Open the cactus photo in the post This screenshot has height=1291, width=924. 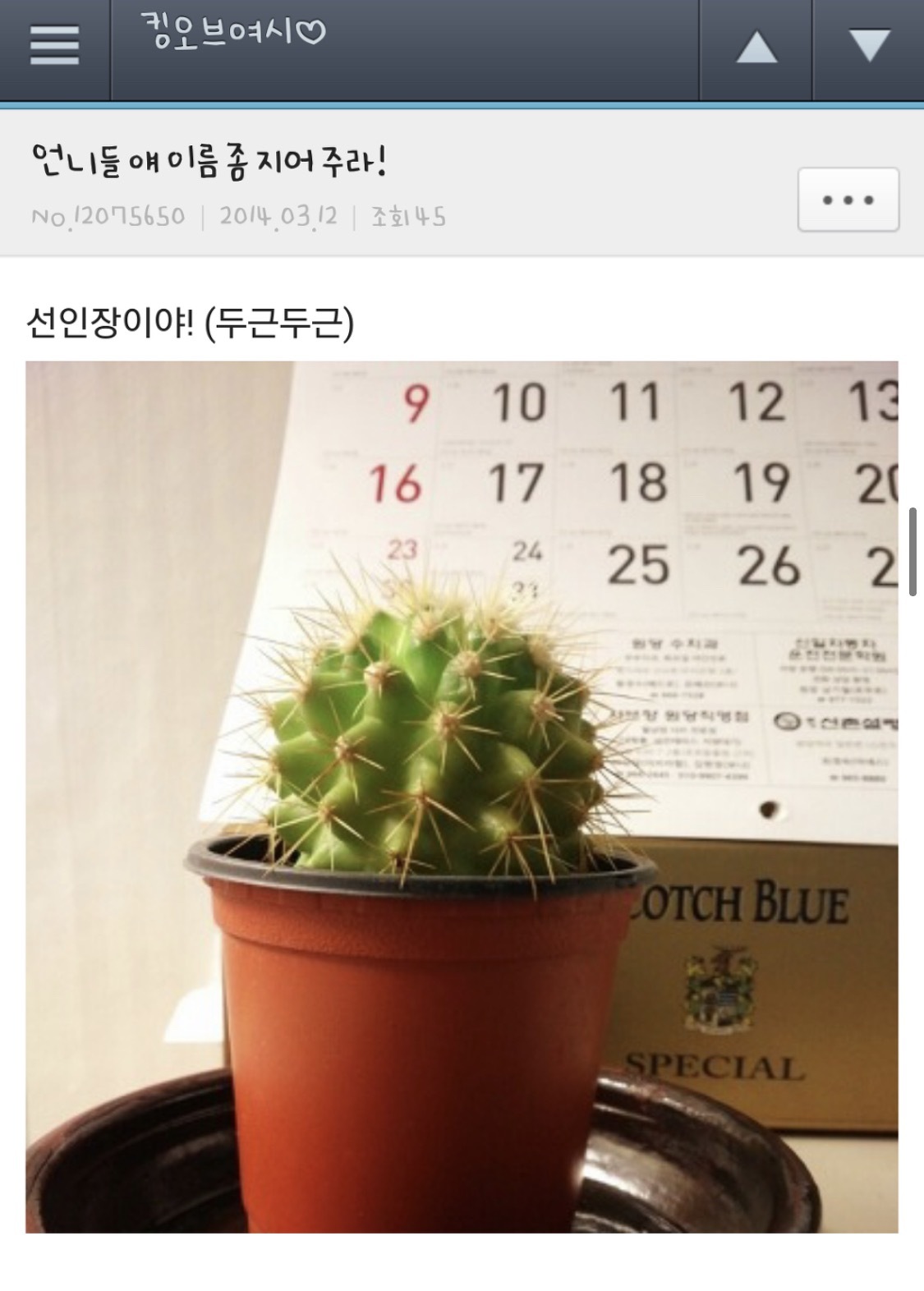[x=462, y=797]
